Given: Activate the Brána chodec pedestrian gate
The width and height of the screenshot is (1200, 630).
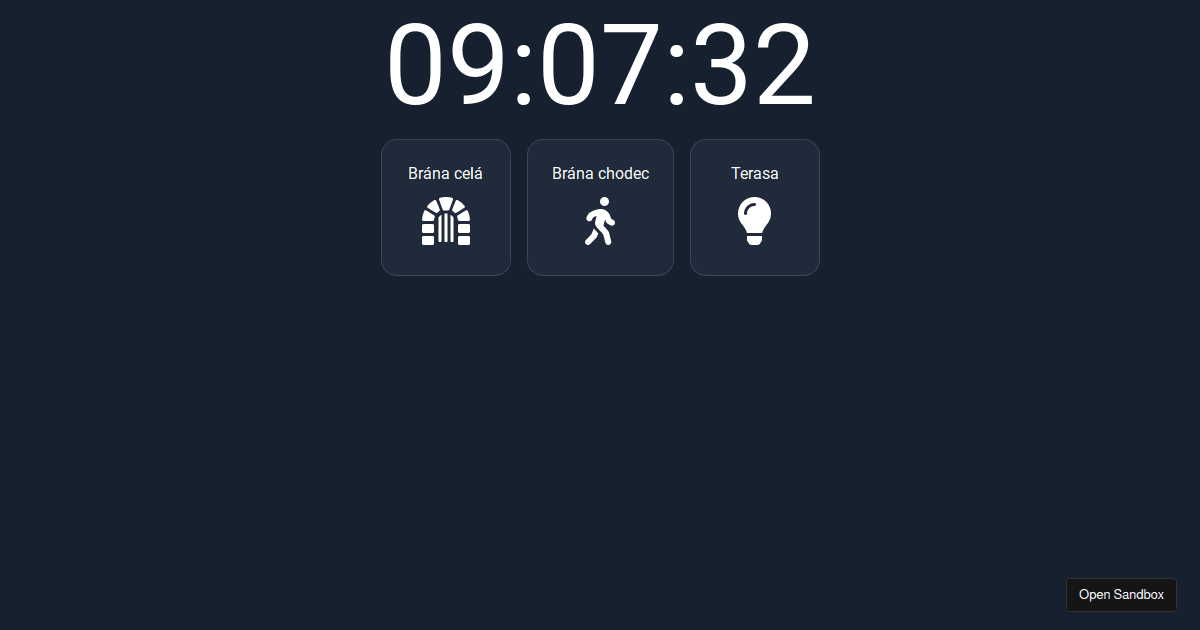Looking at the screenshot, I should click(600, 207).
